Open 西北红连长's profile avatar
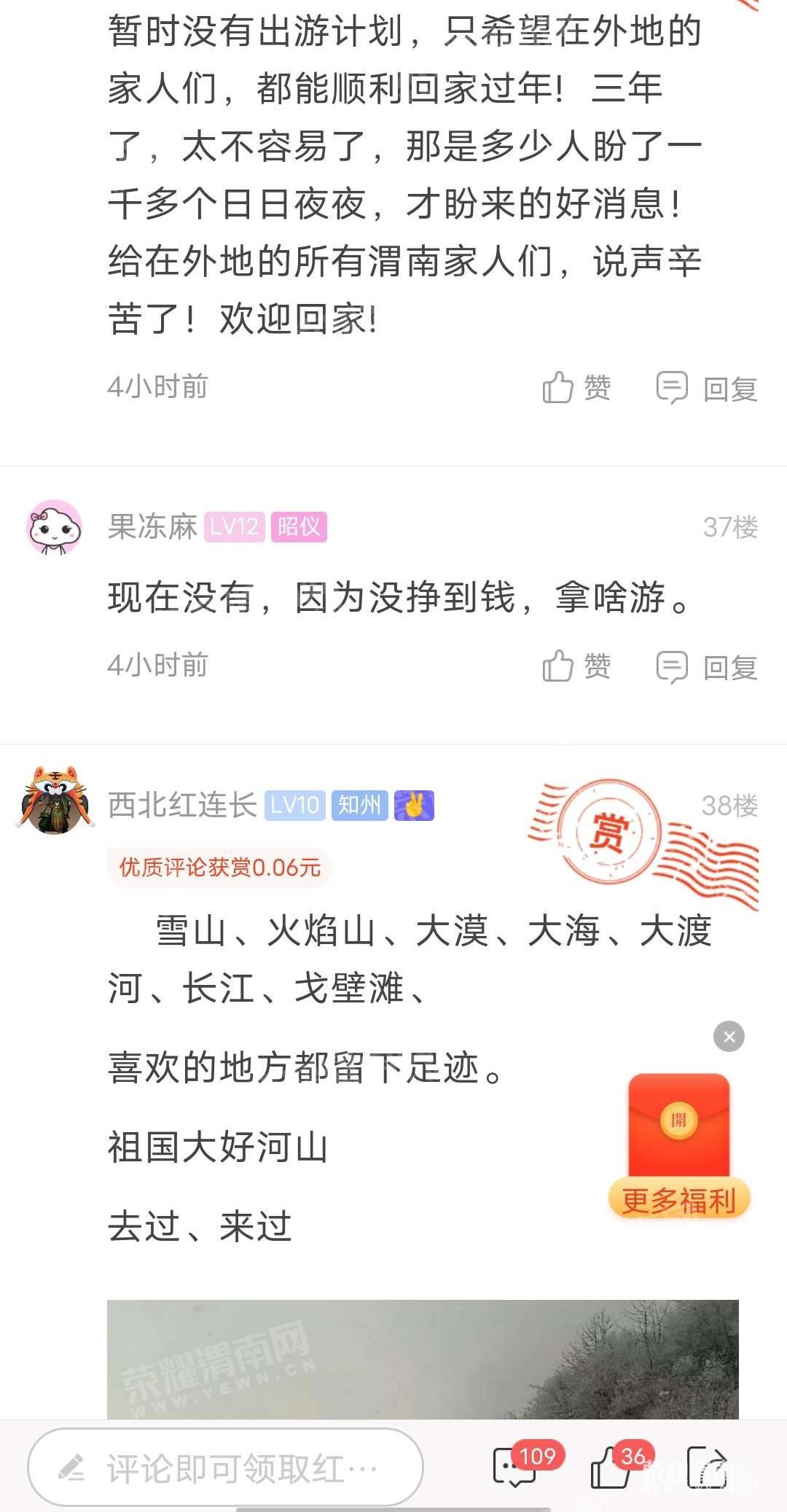This screenshot has width=787, height=1512. pos(55,800)
